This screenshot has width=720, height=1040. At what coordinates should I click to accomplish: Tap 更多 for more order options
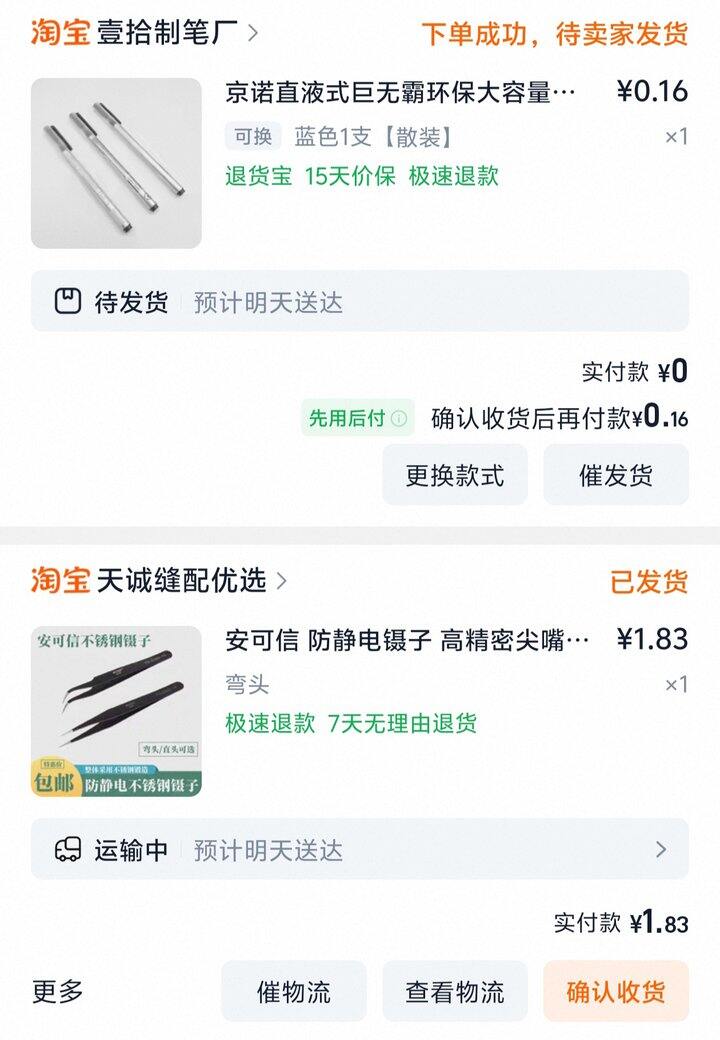pyautogui.click(x=58, y=992)
